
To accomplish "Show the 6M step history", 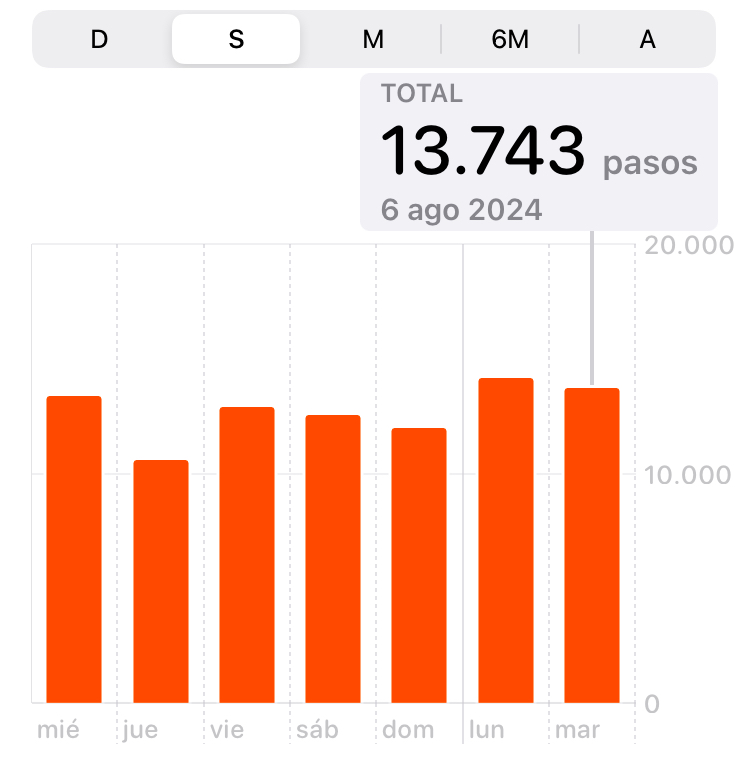I will (x=510, y=40).
